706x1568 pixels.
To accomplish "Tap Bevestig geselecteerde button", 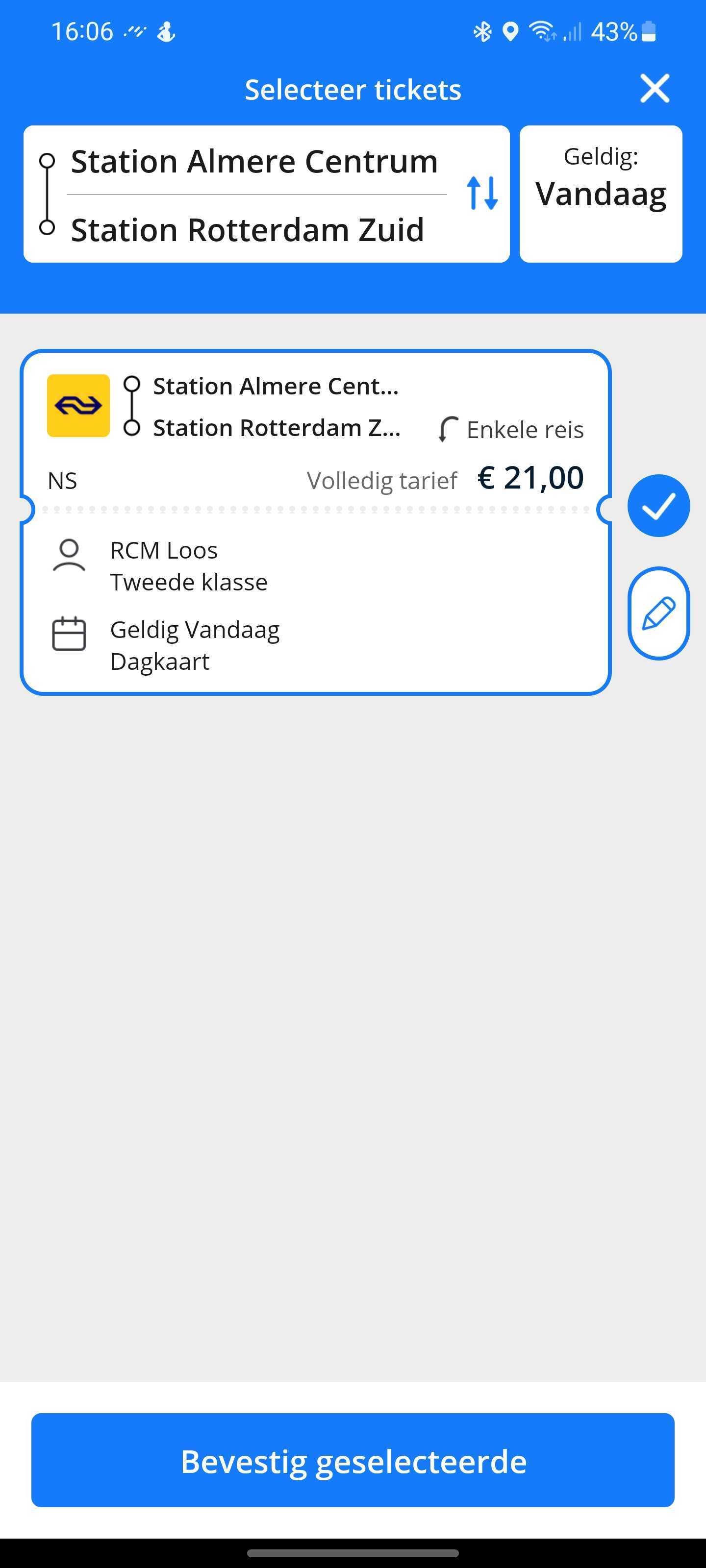I will [x=353, y=1460].
